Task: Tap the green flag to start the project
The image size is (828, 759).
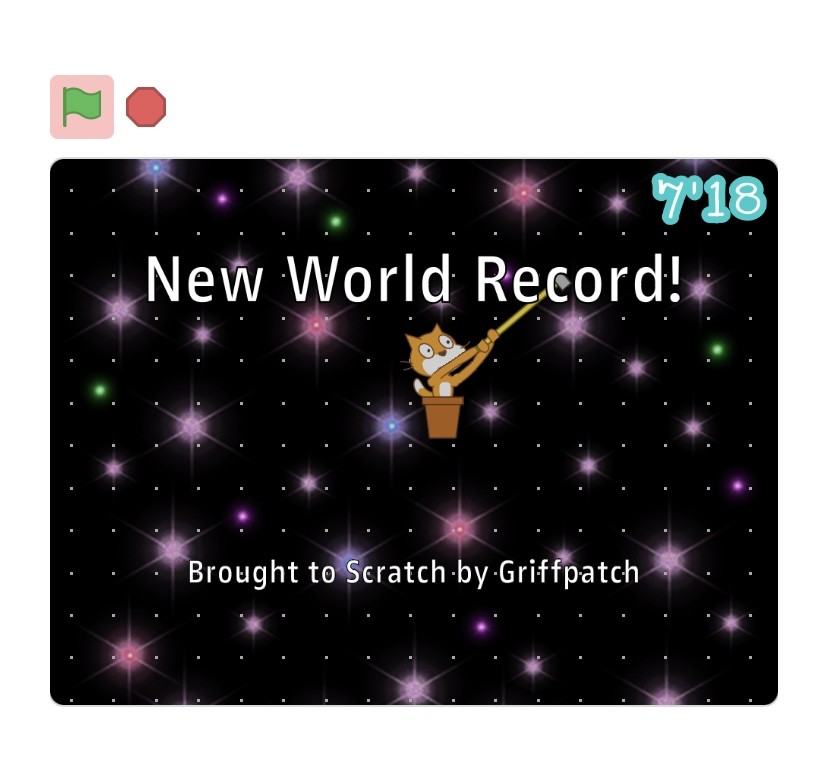Action: click(x=81, y=107)
